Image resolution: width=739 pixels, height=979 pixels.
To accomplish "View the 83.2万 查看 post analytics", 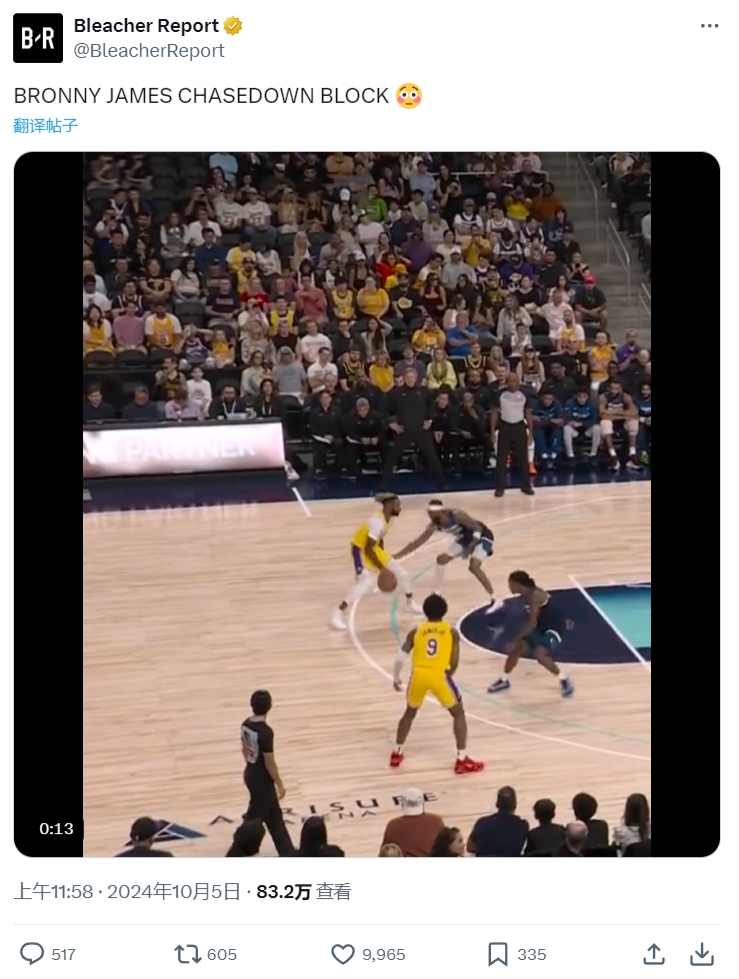I will click(x=303, y=891).
